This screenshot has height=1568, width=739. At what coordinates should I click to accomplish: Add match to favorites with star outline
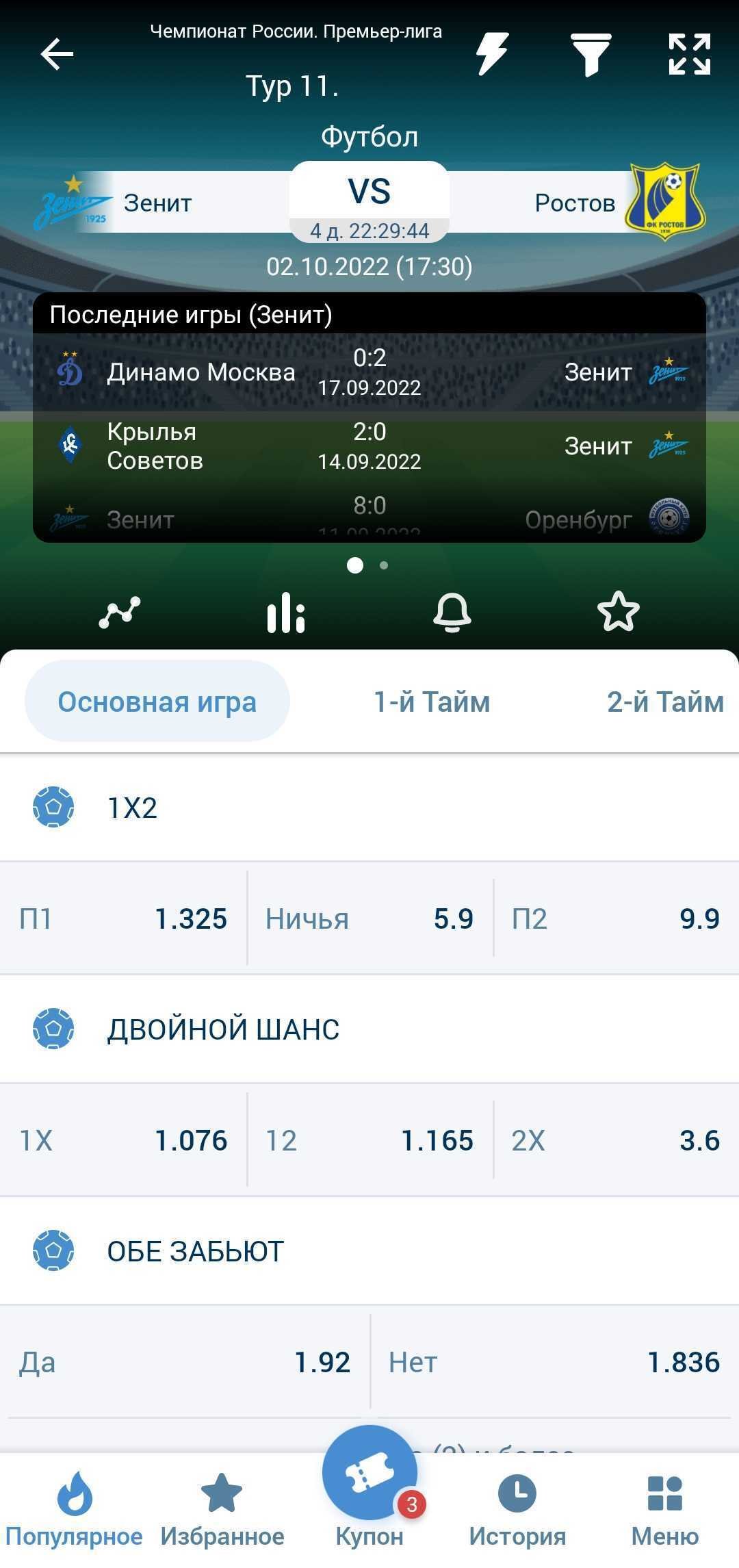pyautogui.click(x=618, y=612)
